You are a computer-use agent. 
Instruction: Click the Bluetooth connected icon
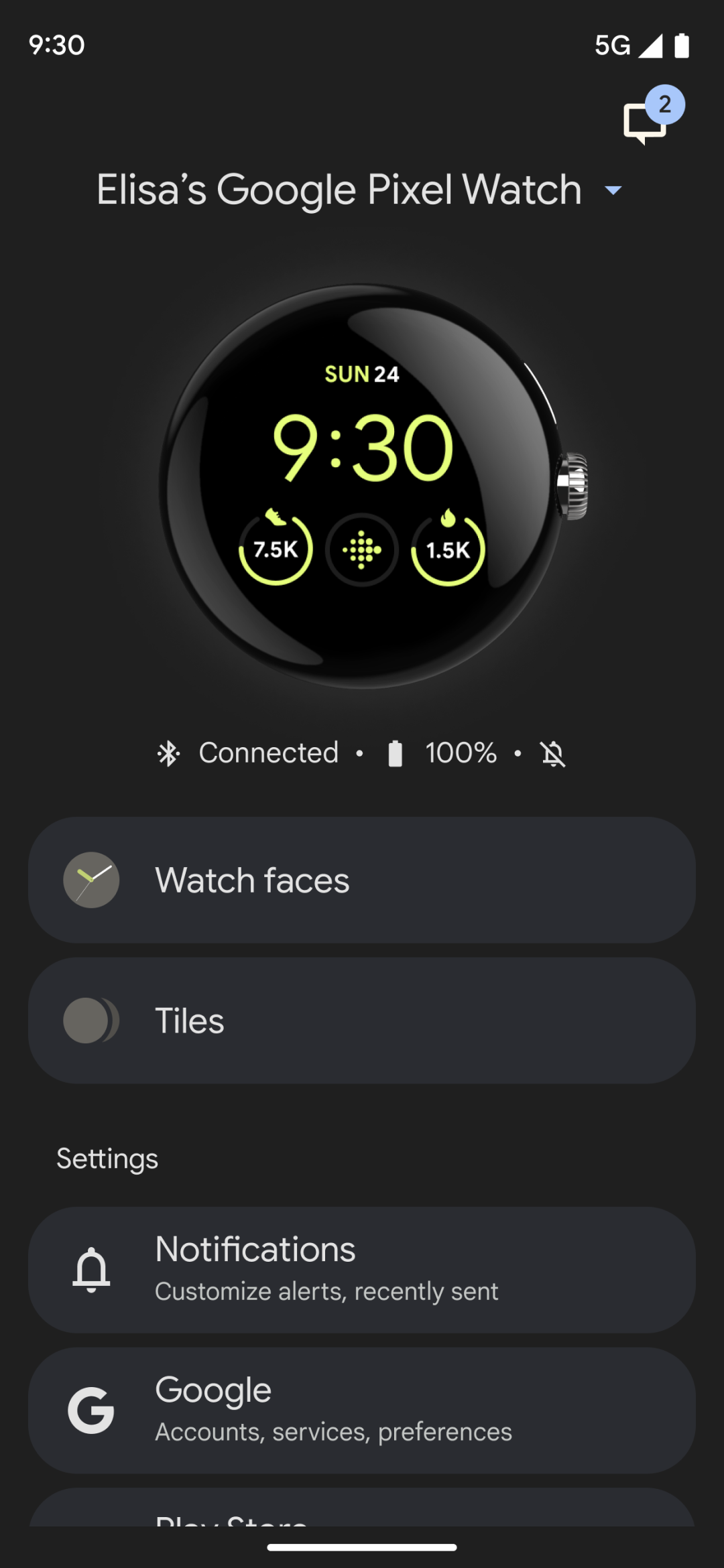point(170,753)
